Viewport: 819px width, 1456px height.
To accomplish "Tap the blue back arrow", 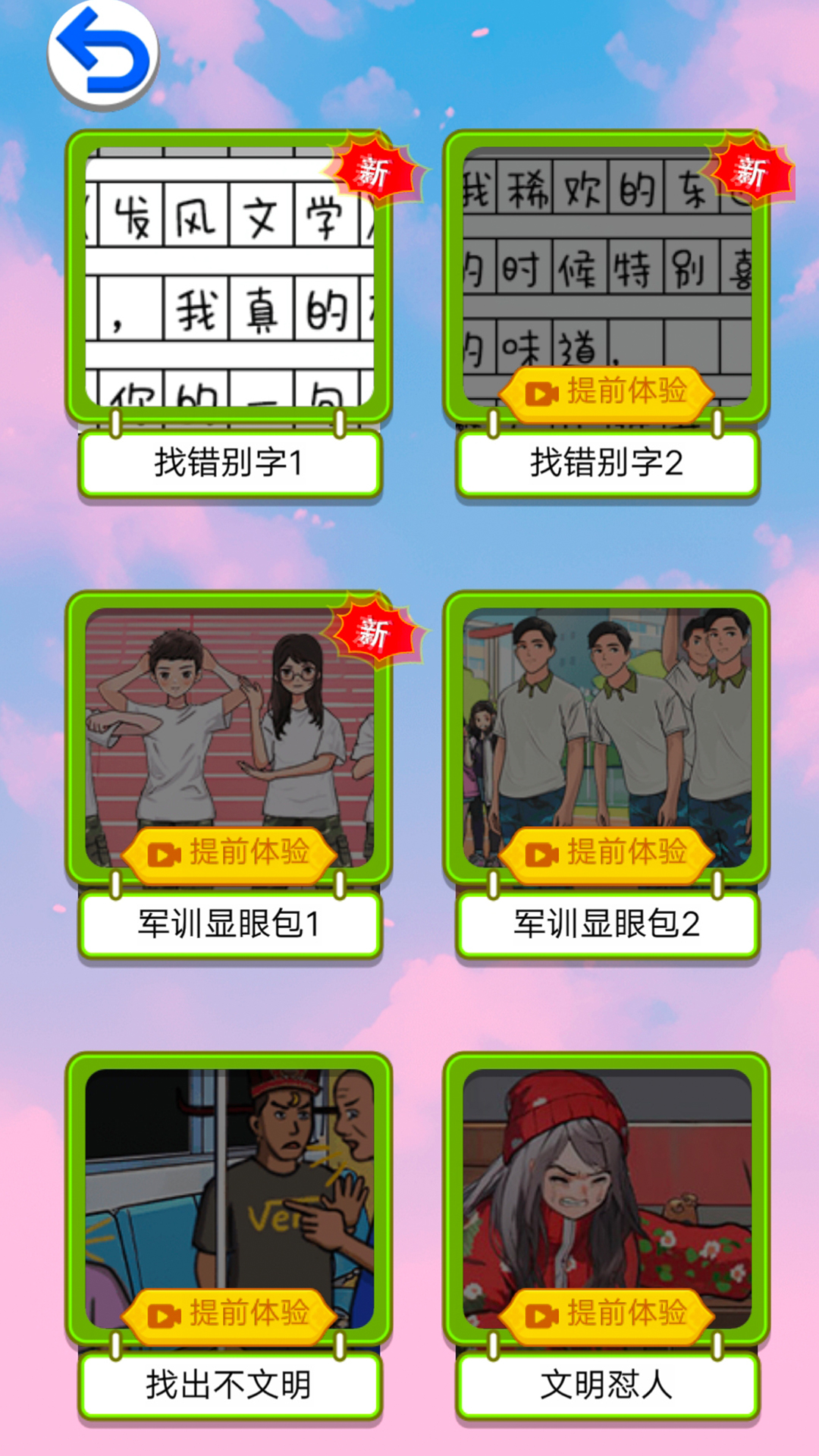I will pyautogui.click(x=103, y=53).
